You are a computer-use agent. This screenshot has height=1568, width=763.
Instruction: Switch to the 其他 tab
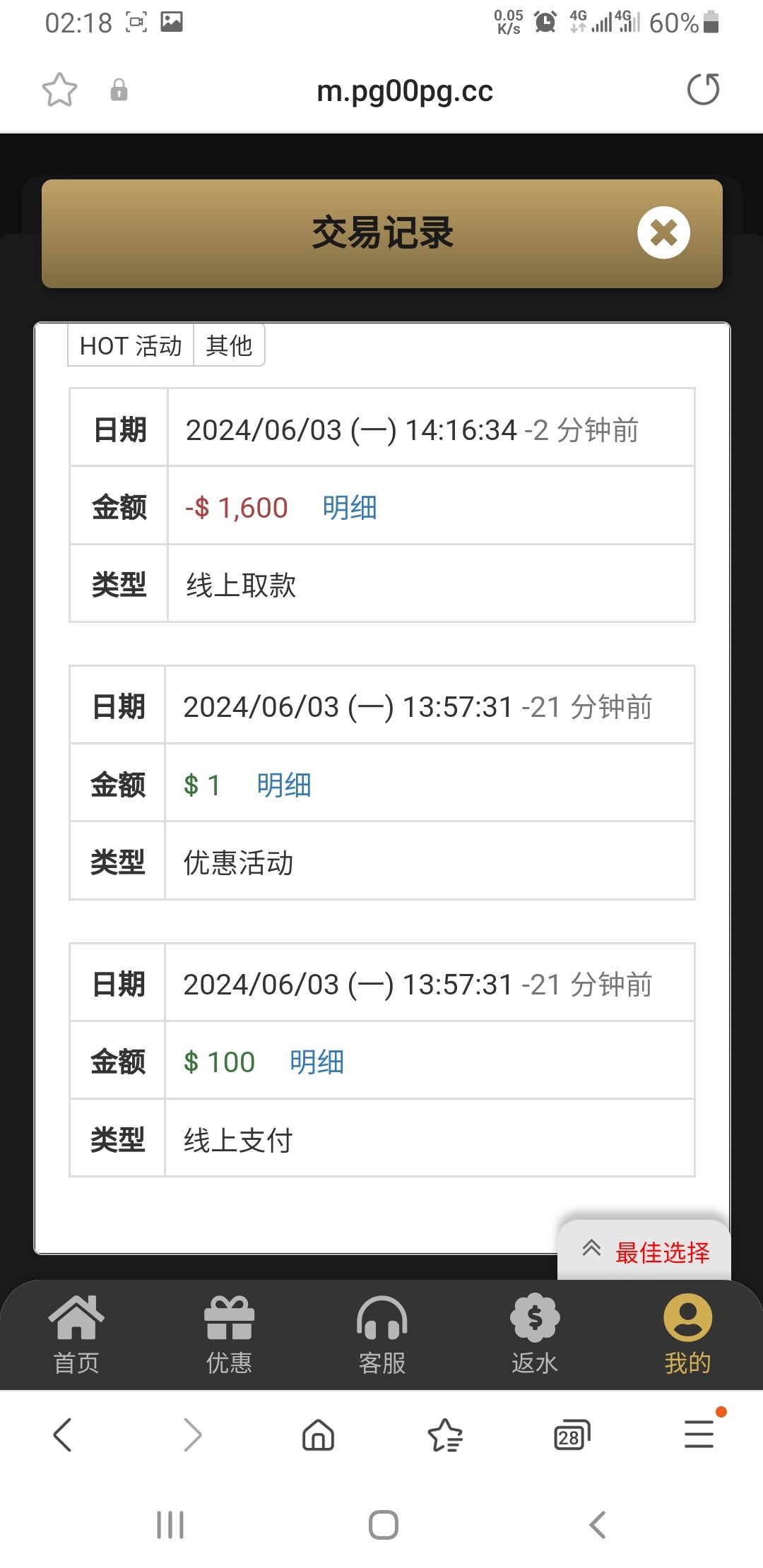(229, 345)
